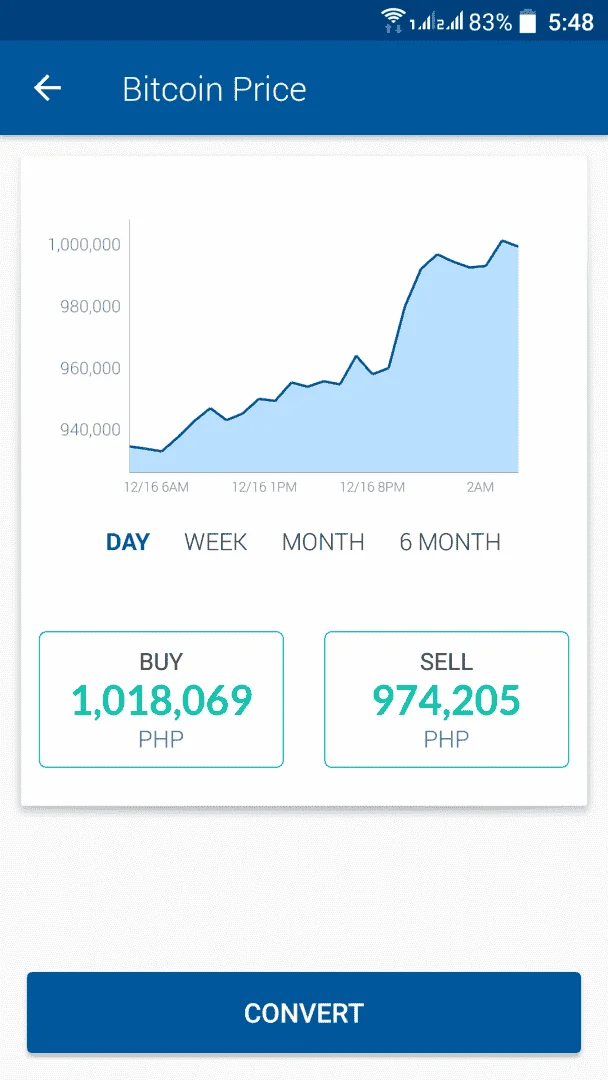Switch to the WEEK chart range
This screenshot has width=608, height=1080.
coord(216,542)
